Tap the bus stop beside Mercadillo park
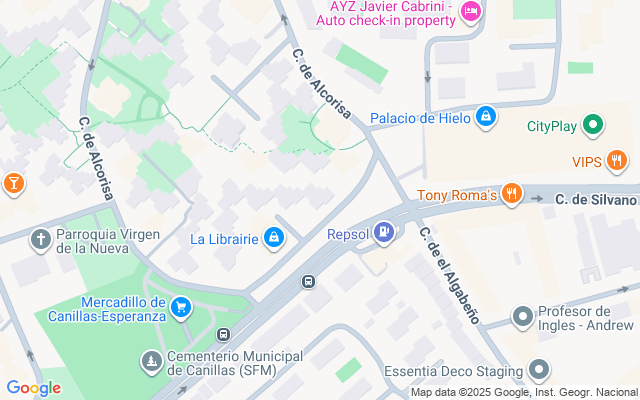 coord(223,335)
